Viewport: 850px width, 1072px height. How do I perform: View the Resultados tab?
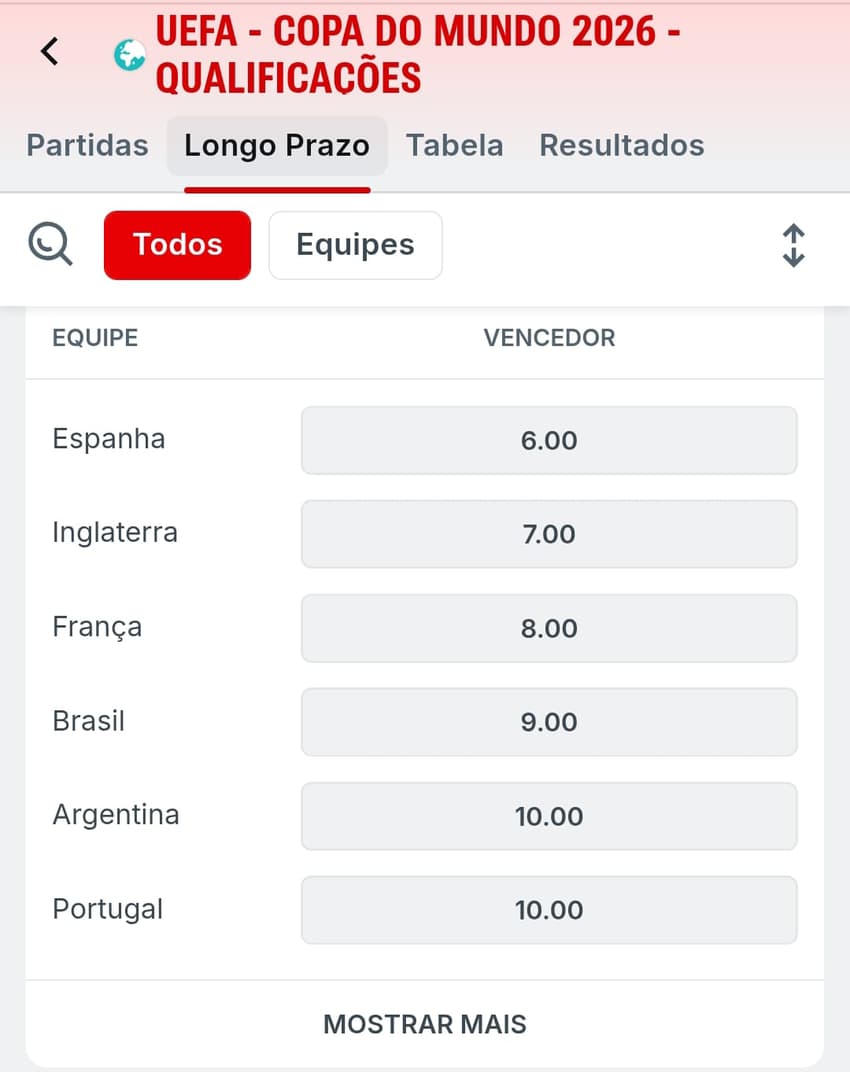click(621, 145)
